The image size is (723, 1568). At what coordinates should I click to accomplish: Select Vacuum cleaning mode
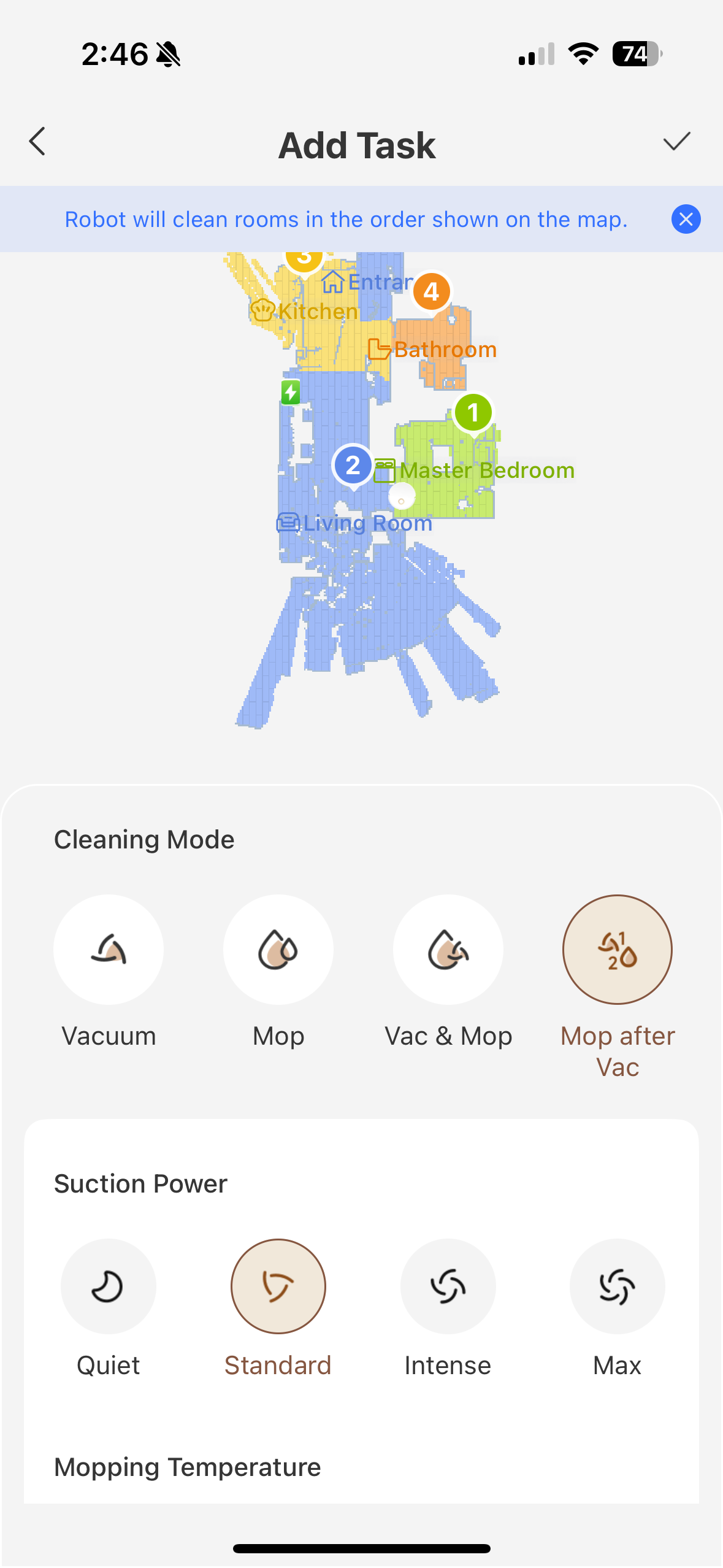pyautogui.click(x=109, y=950)
